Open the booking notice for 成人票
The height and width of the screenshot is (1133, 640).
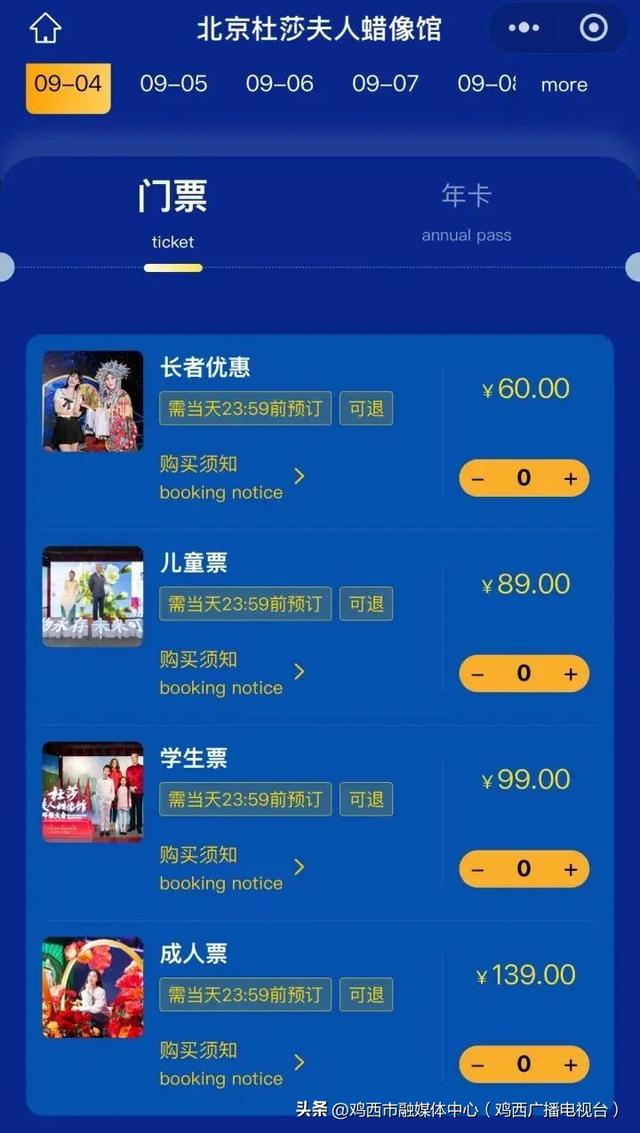point(230,1064)
